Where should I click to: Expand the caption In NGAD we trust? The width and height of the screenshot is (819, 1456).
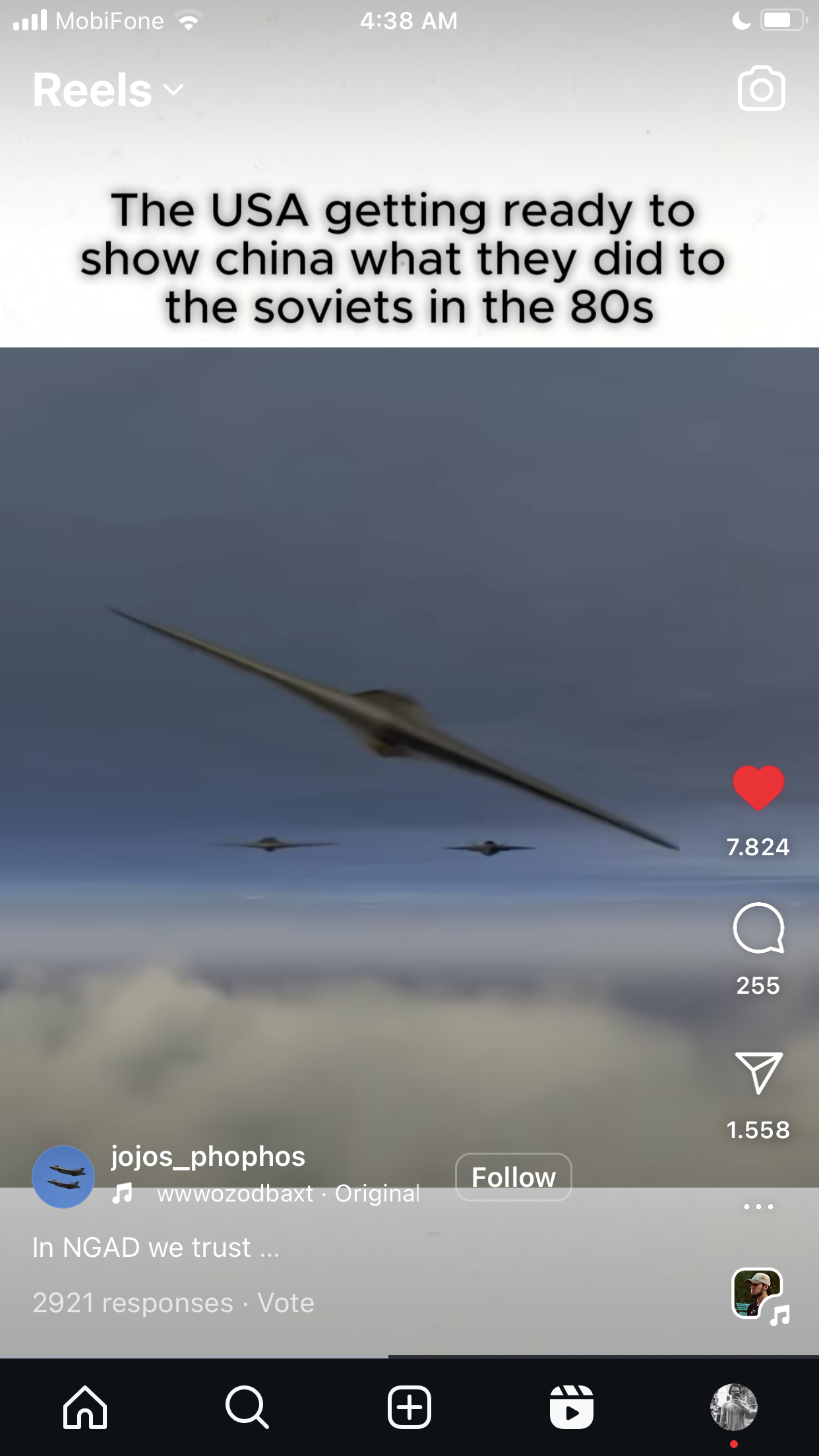(x=156, y=1248)
